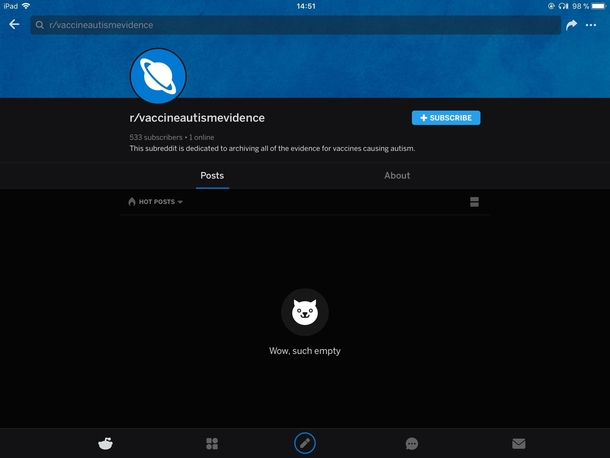Screen dimensions: 610x458
Task: Open the Reddit home tab
Action: click(x=105, y=443)
